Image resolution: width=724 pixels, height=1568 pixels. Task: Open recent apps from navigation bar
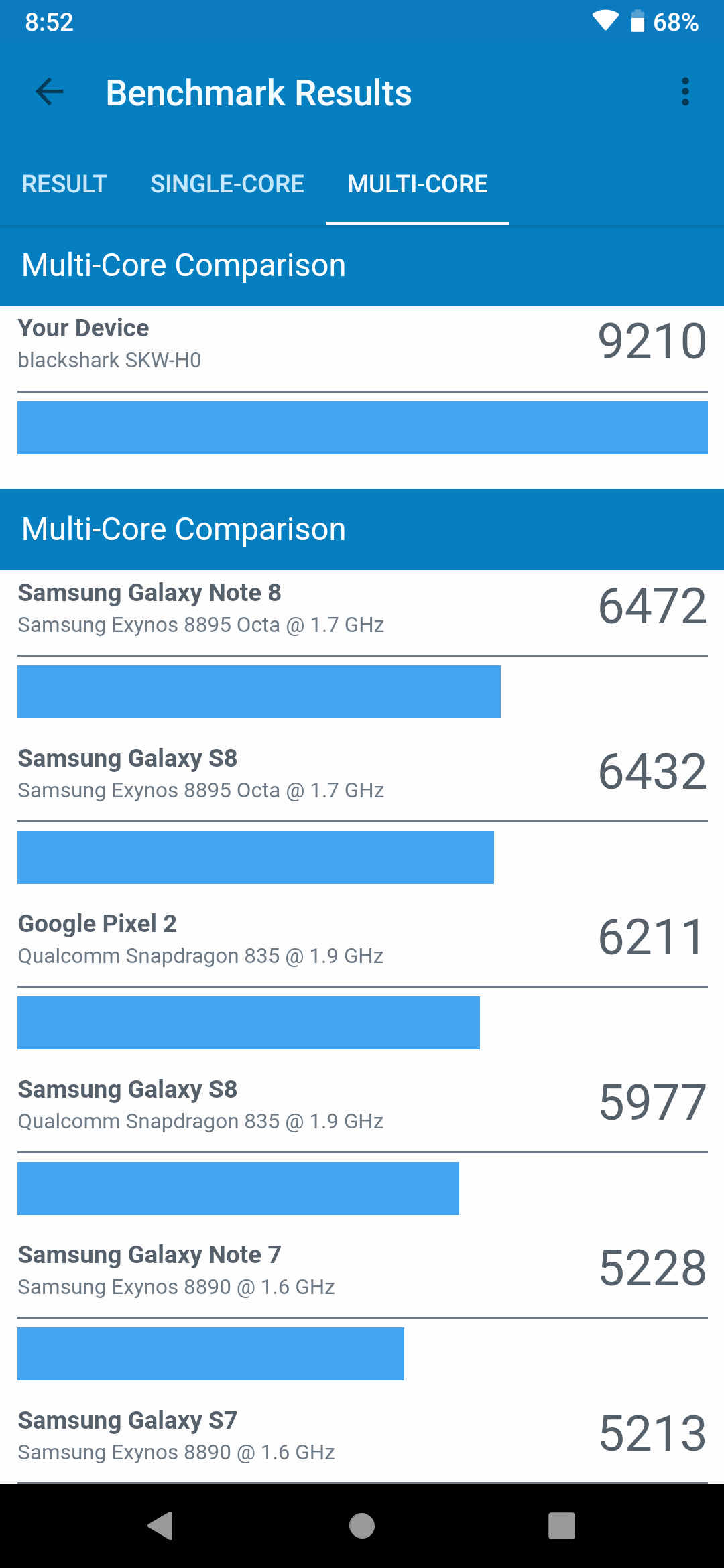coord(561,1526)
